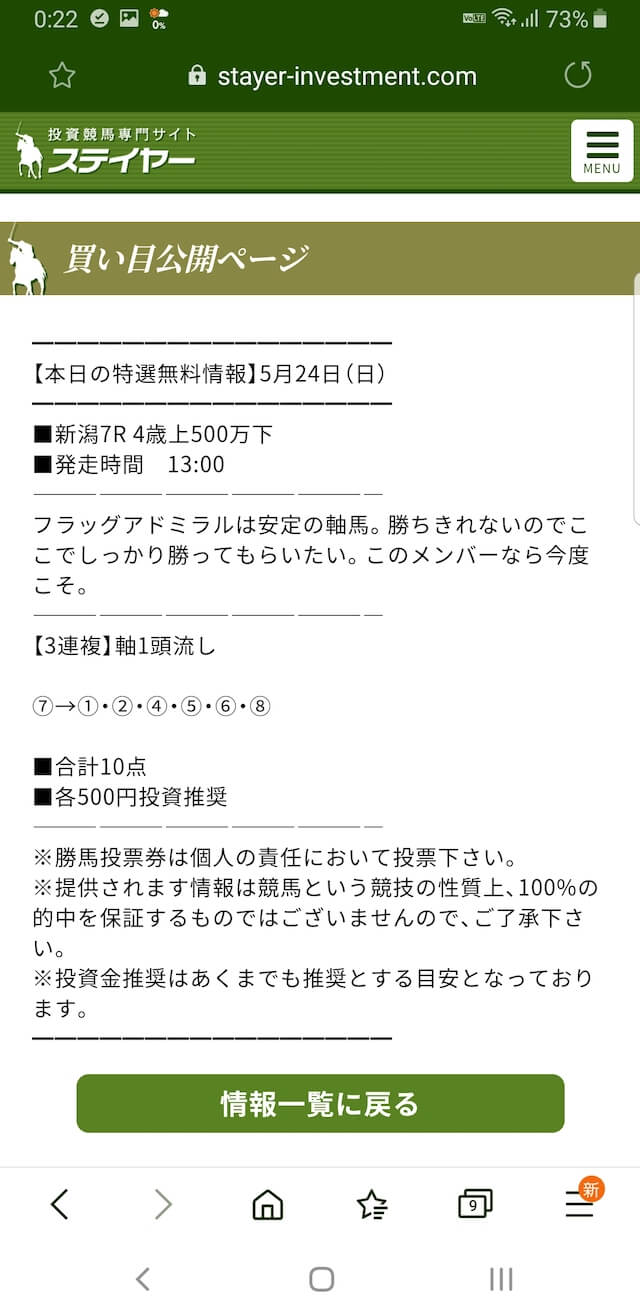Open the browser home page

tap(267, 1205)
